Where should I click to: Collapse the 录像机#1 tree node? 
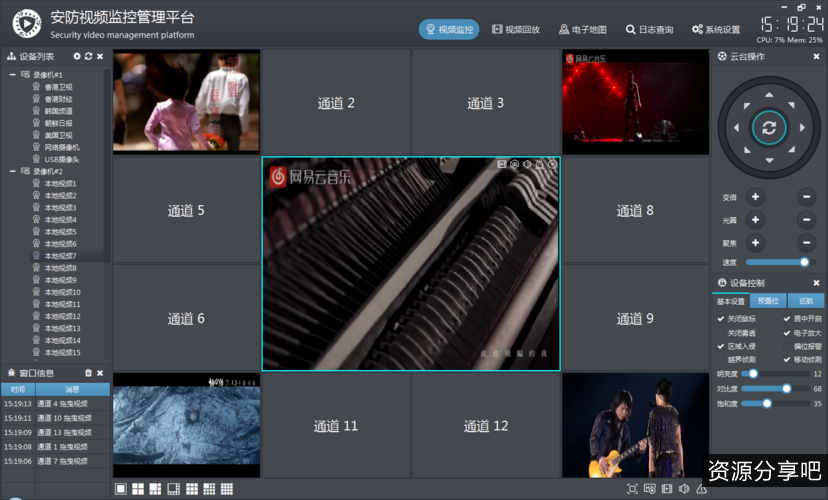(x=12, y=75)
